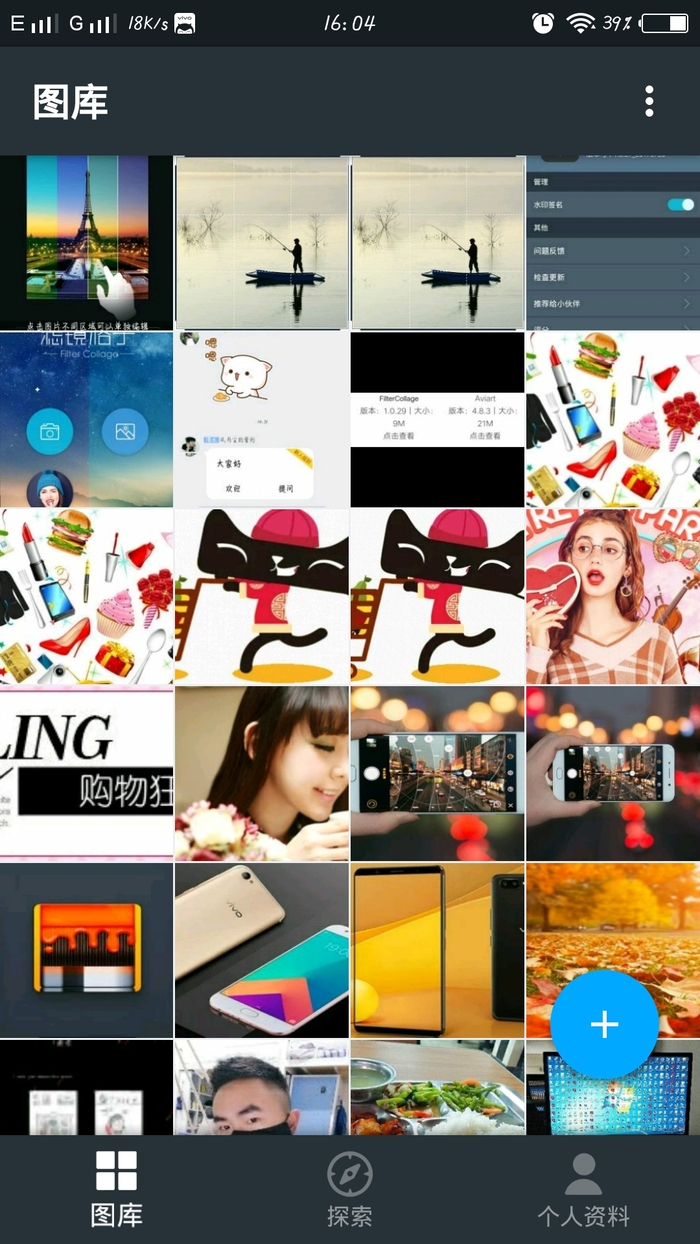Open the orange radio icon image
Screen dimensions: 700x1244
click(86, 950)
